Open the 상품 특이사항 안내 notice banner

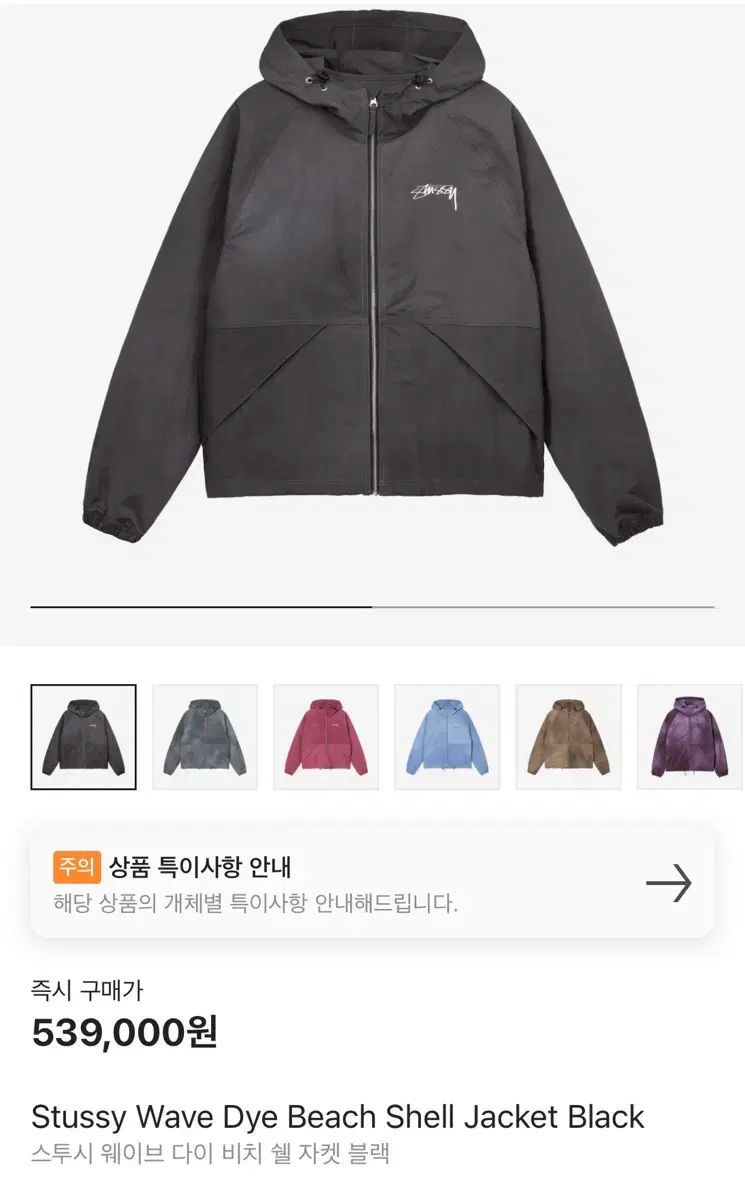click(x=372, y=883)
